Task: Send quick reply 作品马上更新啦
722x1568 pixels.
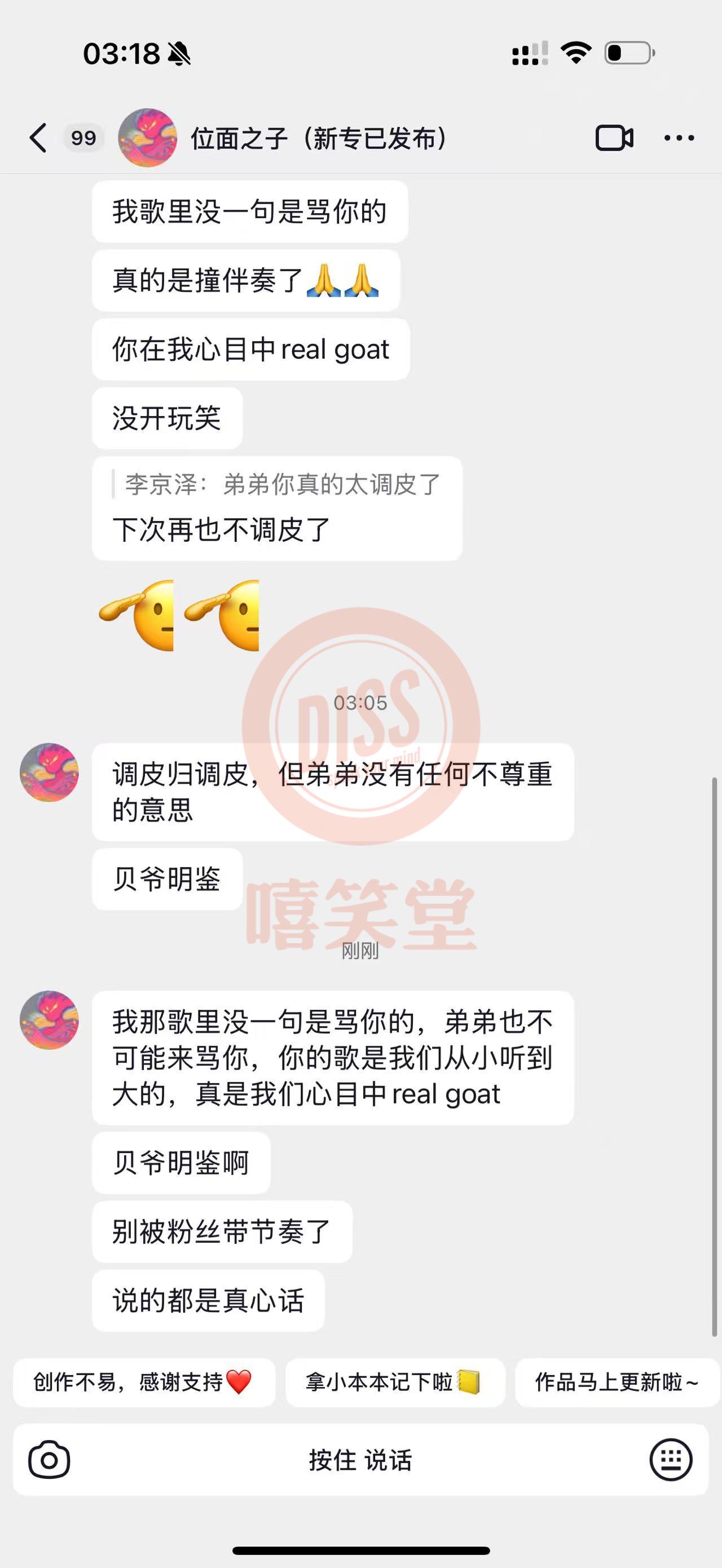Action: click(x=616, y=1383)
